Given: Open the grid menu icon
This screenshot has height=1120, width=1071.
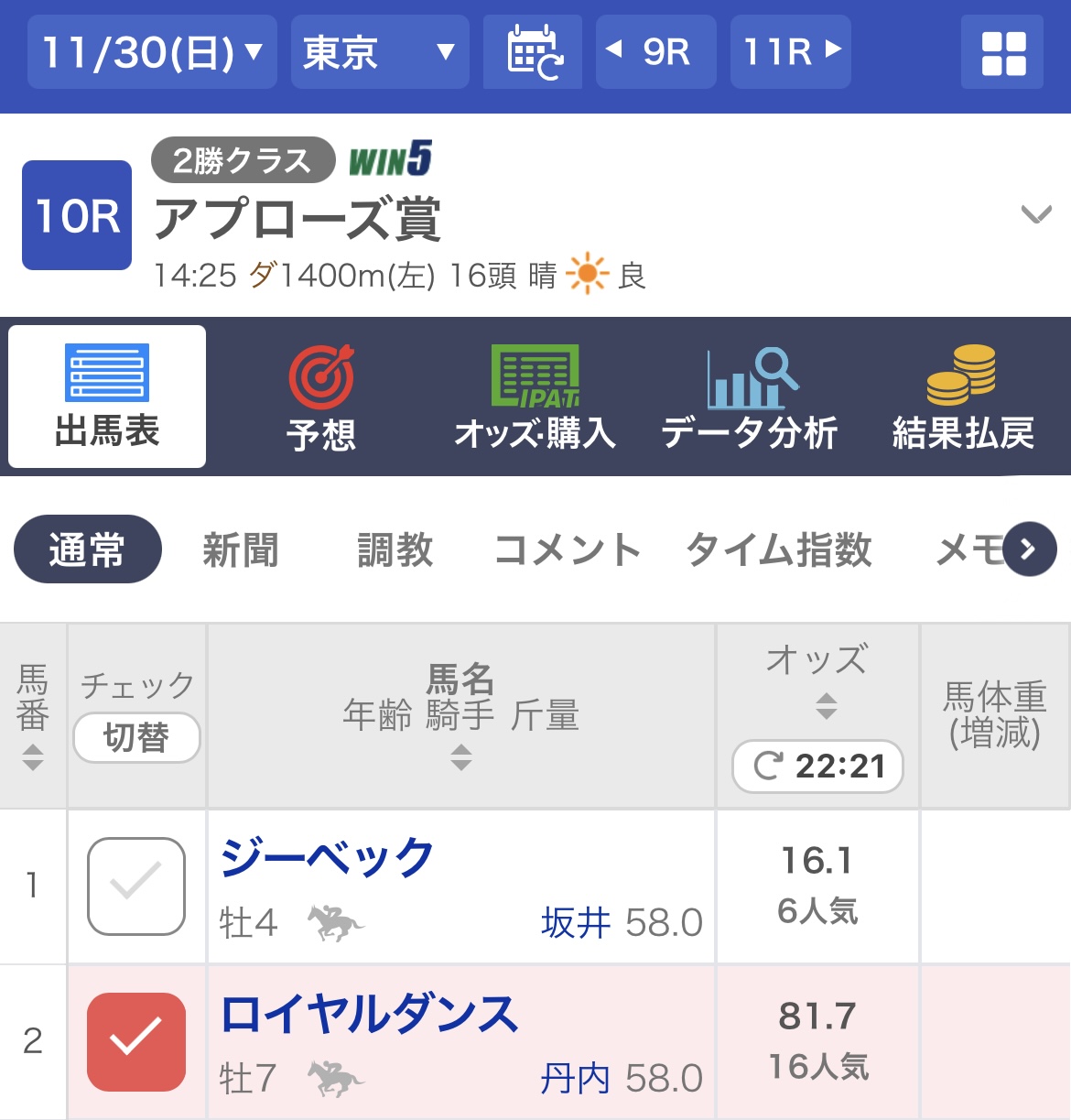Looking at the screenshot, I should (x=1002, y=53).
